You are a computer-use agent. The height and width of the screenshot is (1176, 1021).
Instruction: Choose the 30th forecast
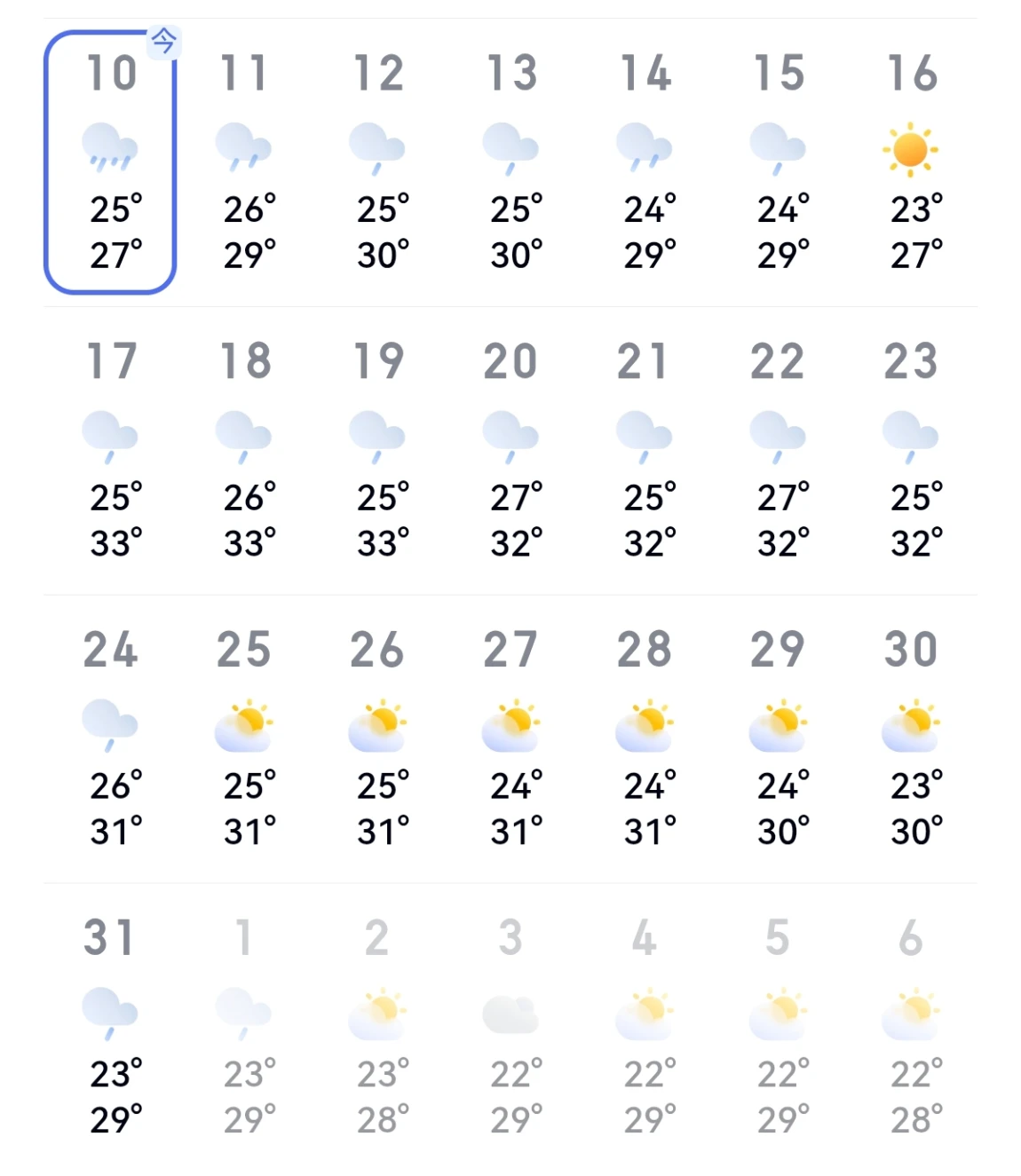tap(912, 739)
